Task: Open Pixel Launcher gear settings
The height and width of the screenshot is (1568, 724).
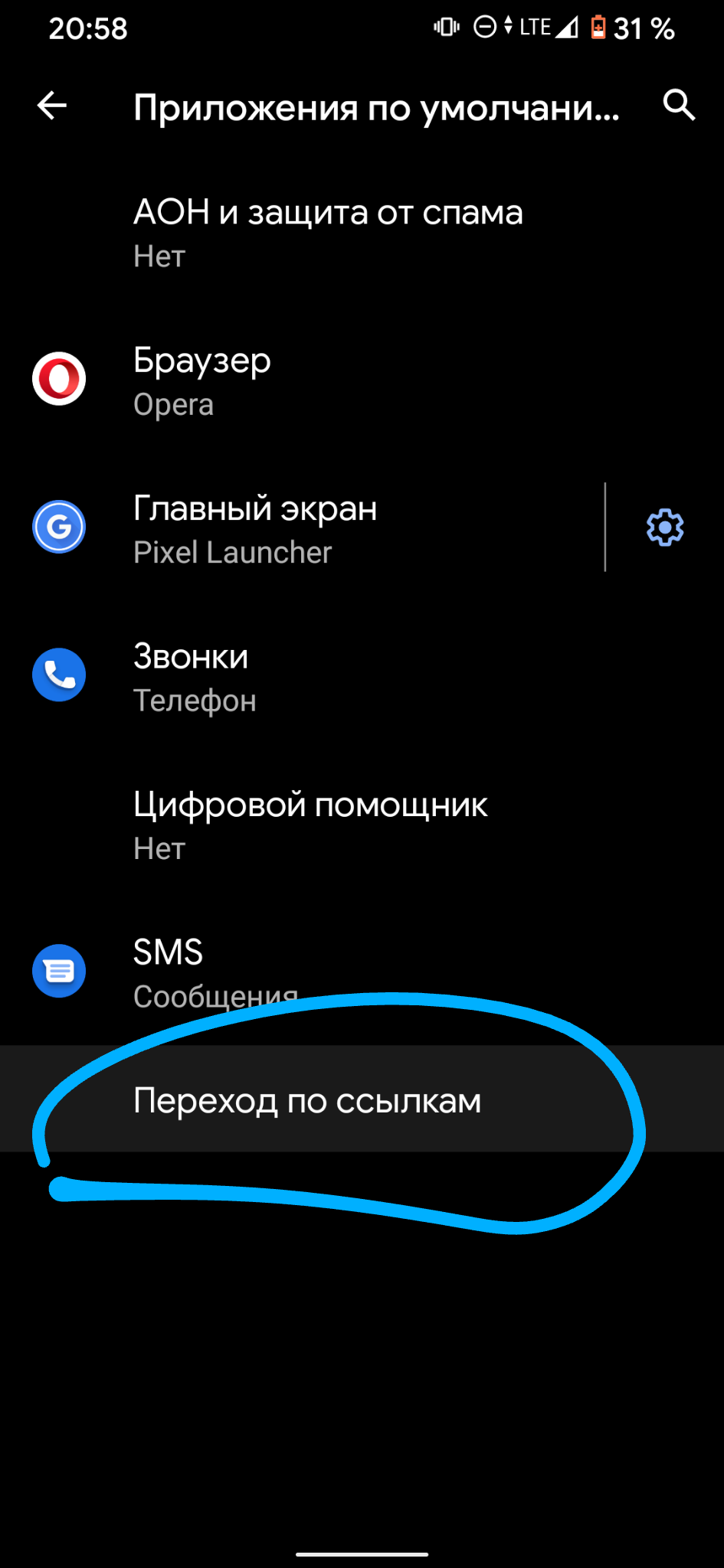Action: [x=664, y=528]
